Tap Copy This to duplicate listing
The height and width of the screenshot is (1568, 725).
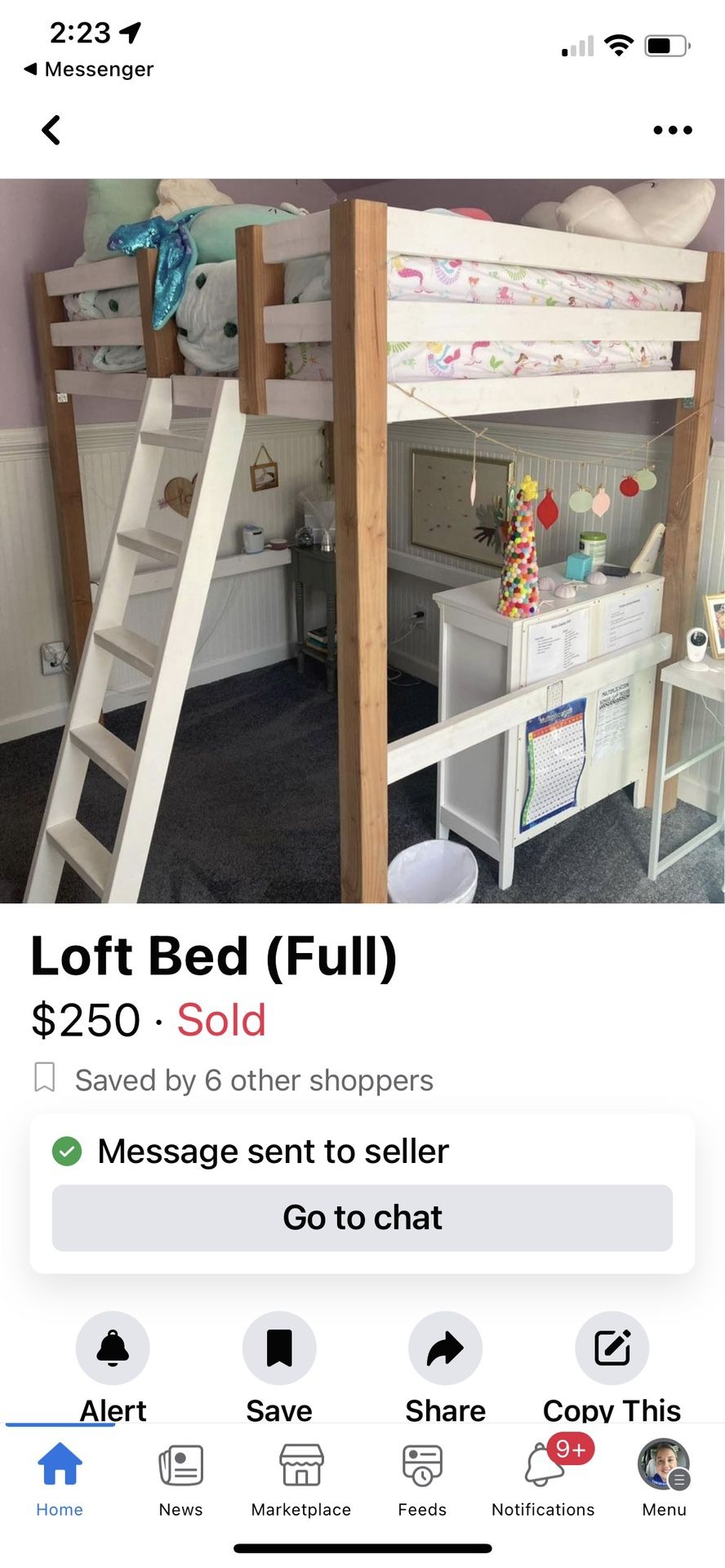click(x=612, y=1348)
